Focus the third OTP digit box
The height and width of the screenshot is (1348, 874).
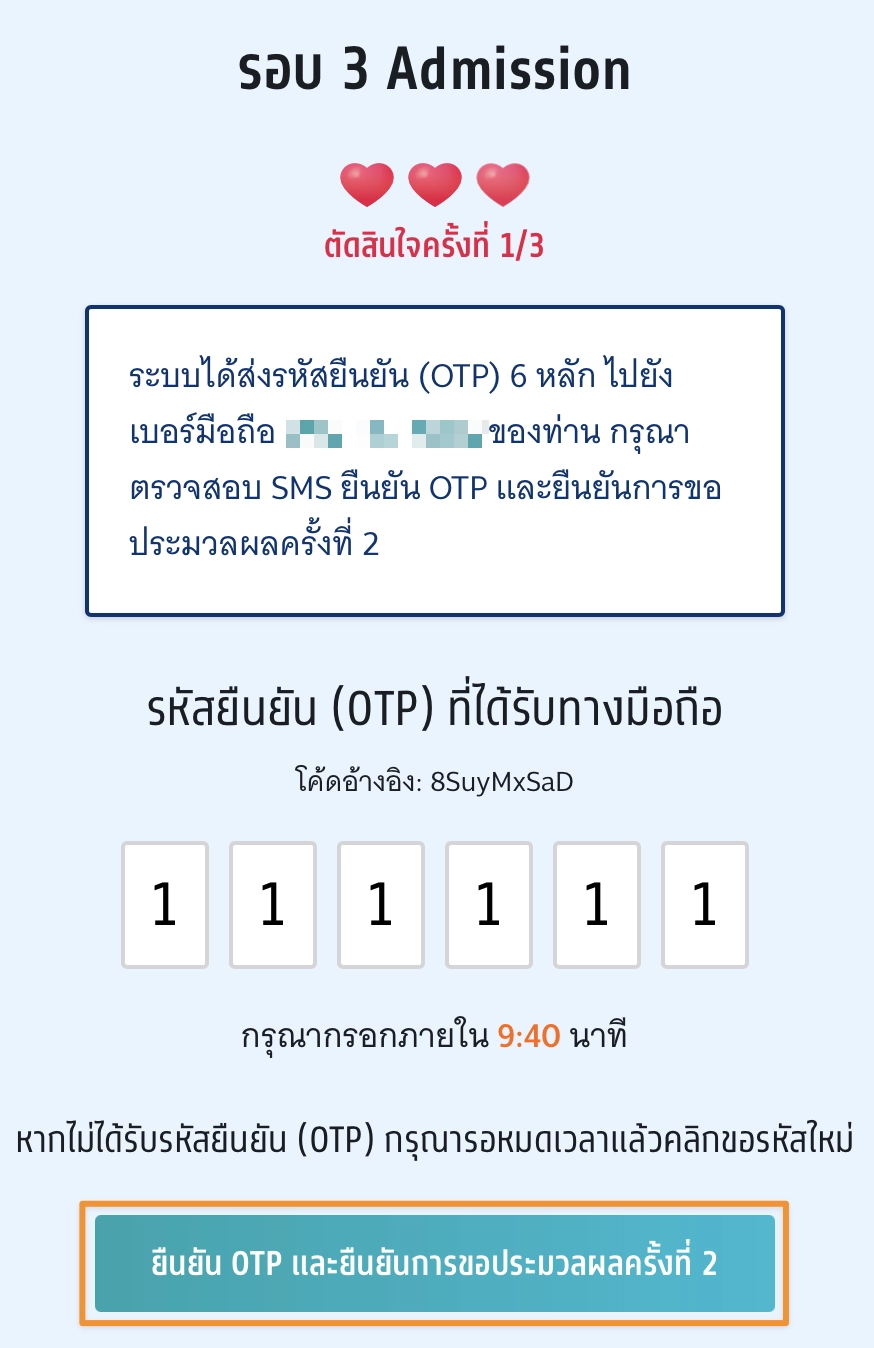(381, 905)
